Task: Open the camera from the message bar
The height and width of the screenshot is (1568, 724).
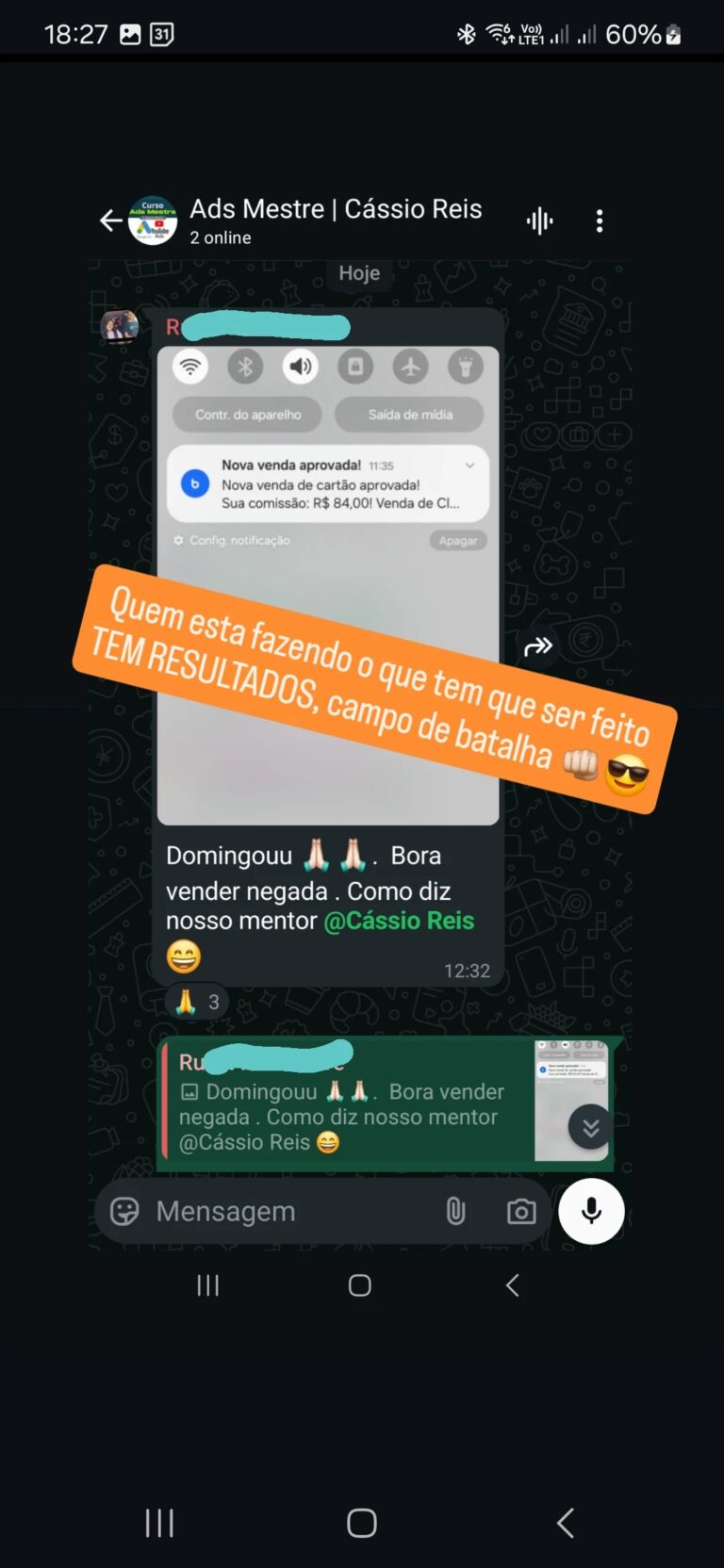Action: (520, 1211)
